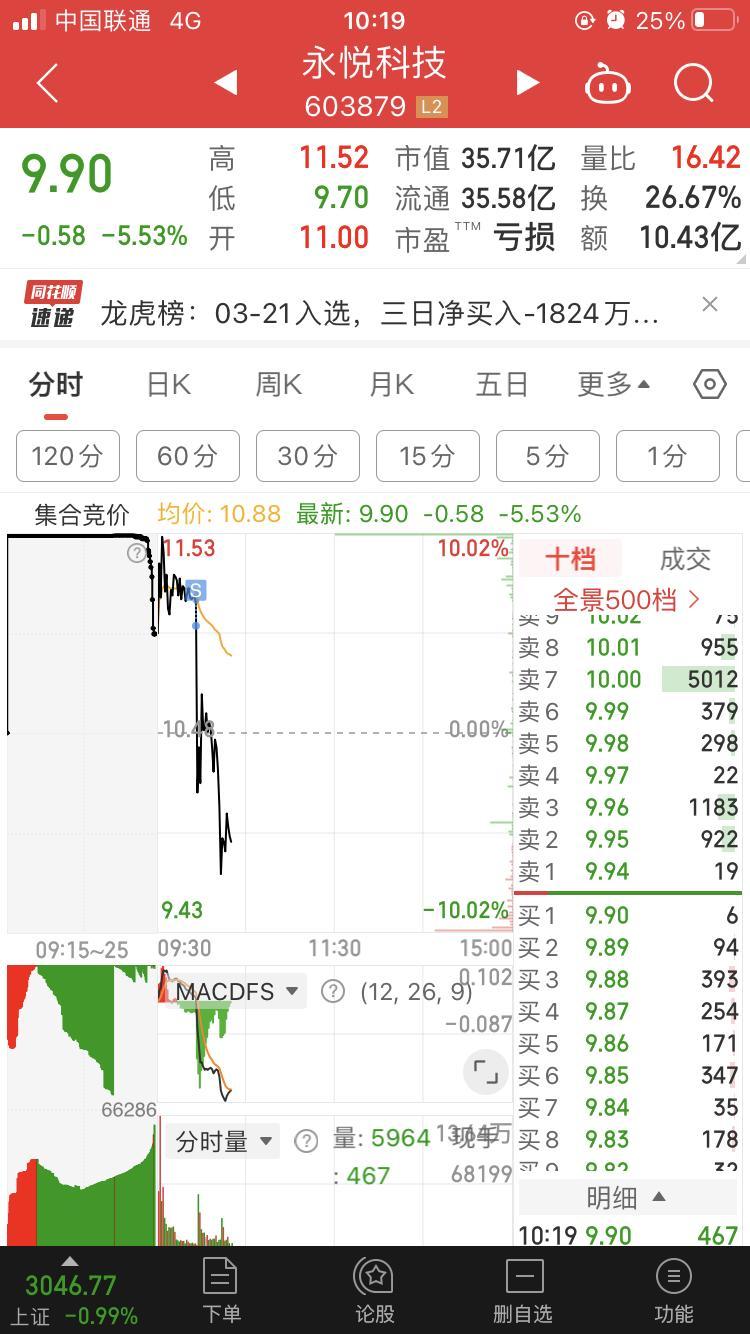Expand the 更多 chart options
This screenshot has width=750, height=1334.
tap(613, 384)
